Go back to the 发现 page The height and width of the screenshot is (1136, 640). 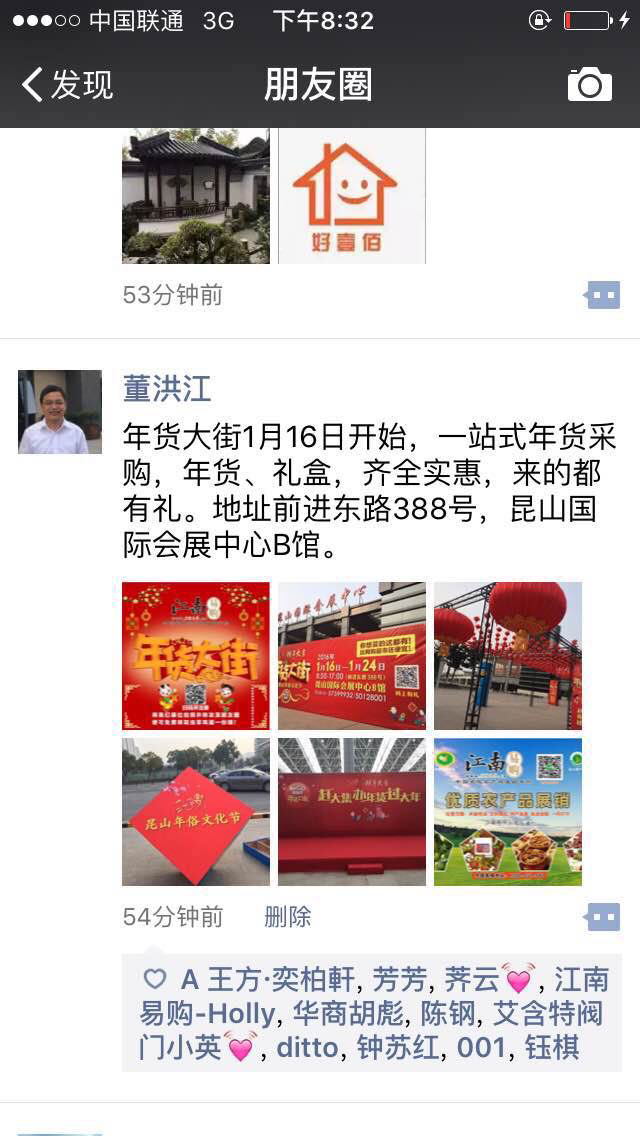(68, 85)
